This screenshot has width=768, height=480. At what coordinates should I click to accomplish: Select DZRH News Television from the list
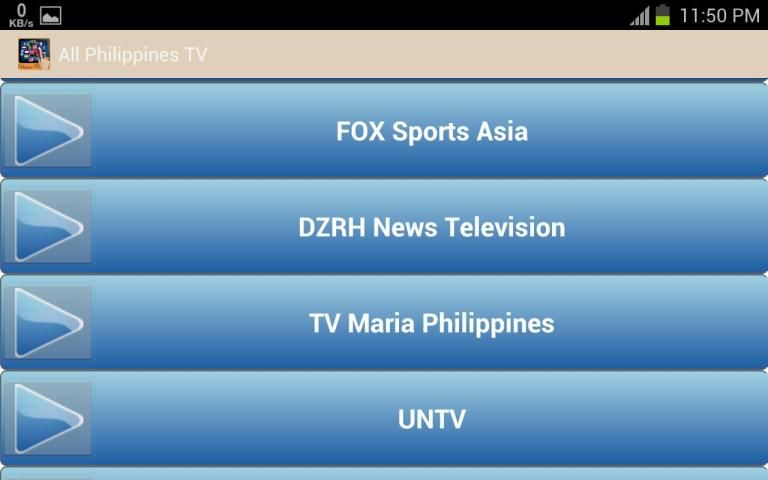click(x=431, y=227)
